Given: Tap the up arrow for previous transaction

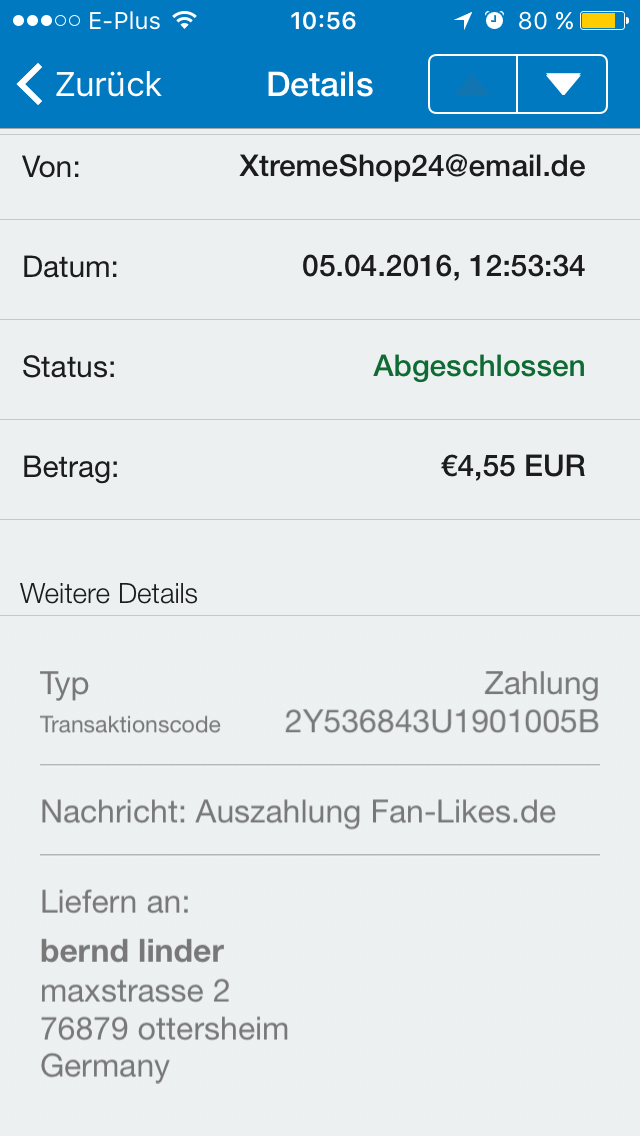Looking at the screenshot, I should click(473, 85).
